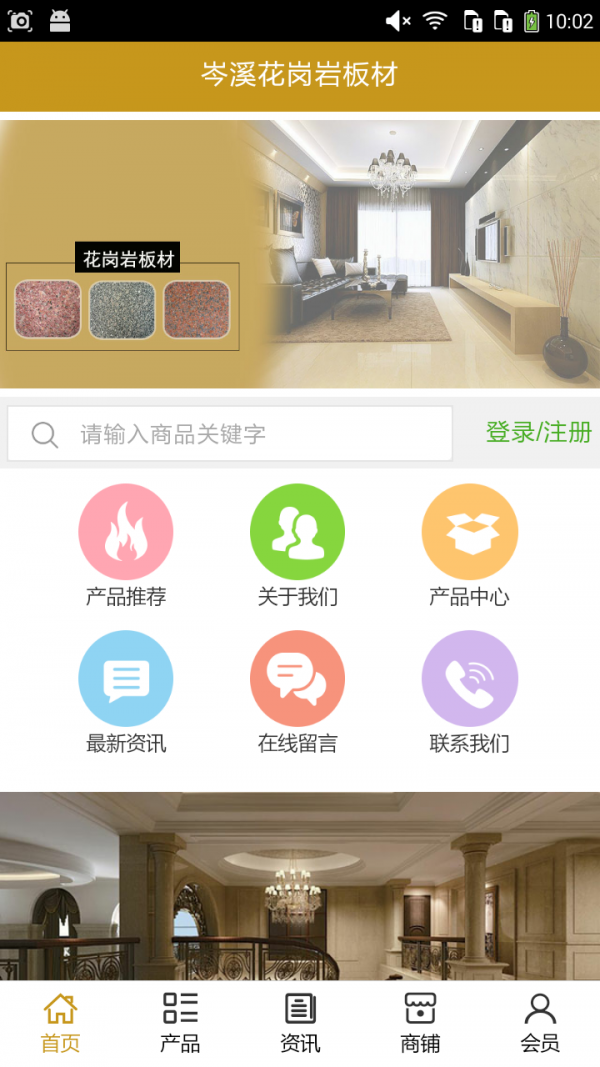Open 在线留言 online message
Screen dimensions: 600x1067
point(297,693)
